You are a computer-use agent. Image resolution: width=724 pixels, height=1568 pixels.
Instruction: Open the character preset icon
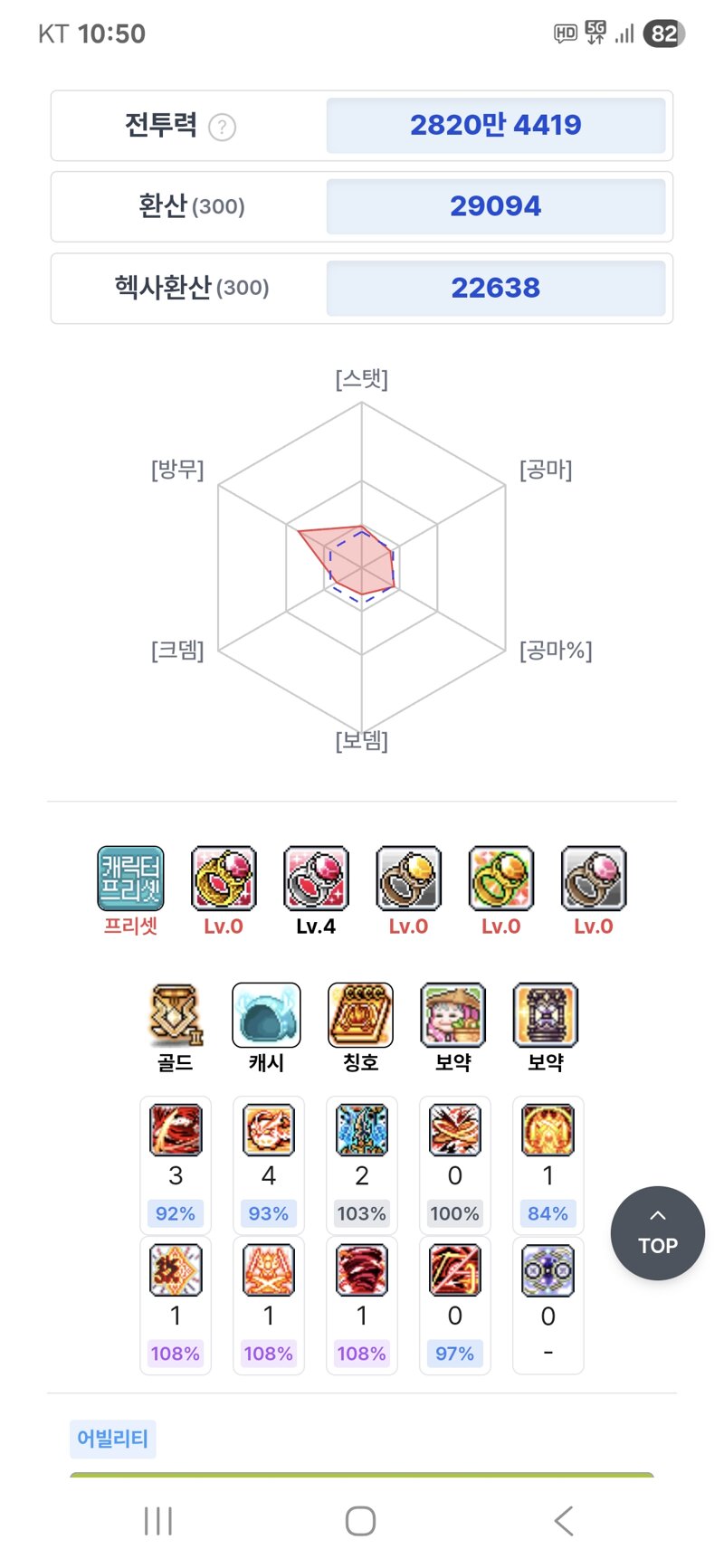coord(130,878)
